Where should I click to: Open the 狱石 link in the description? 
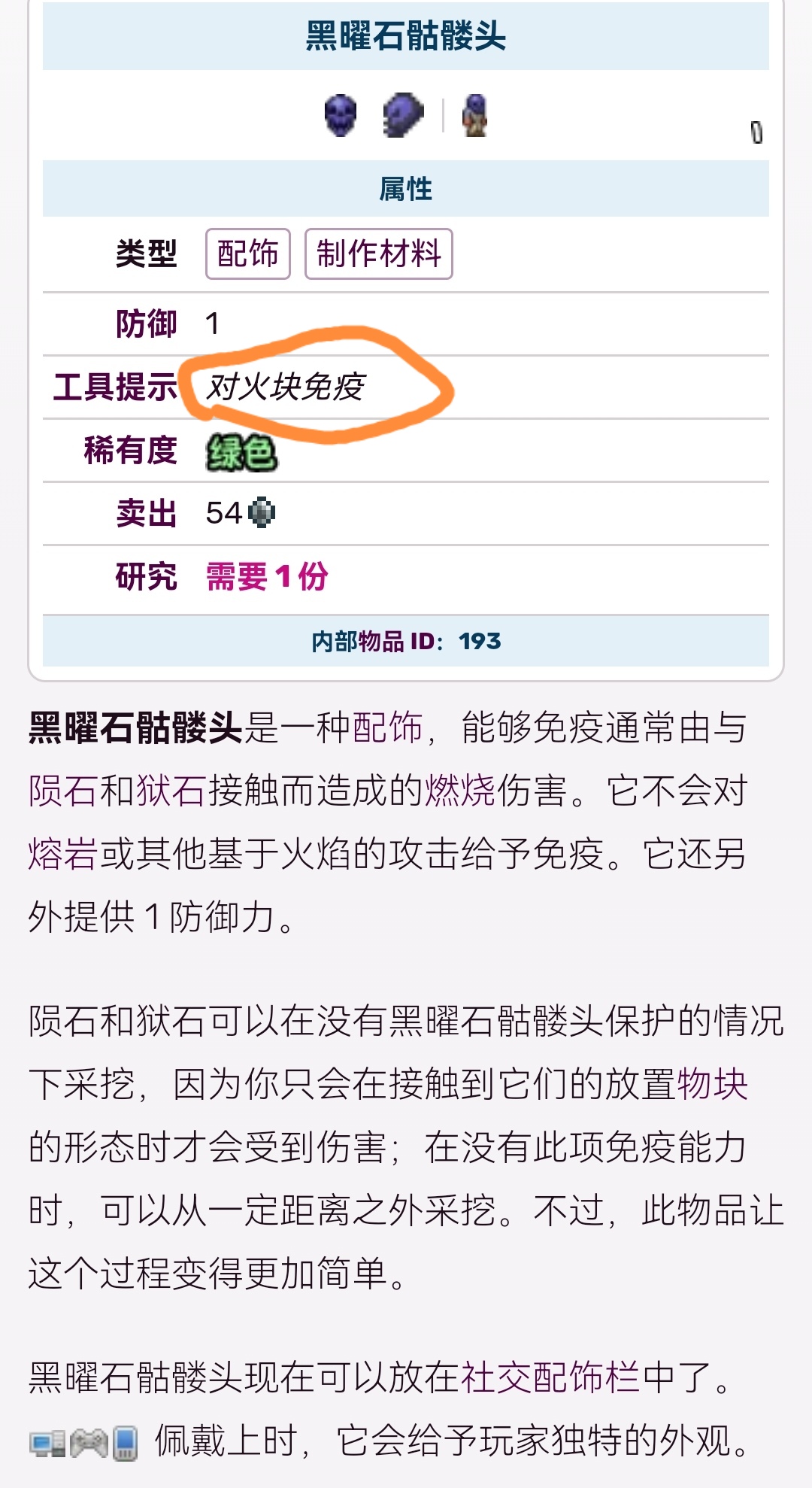(171, 791)
